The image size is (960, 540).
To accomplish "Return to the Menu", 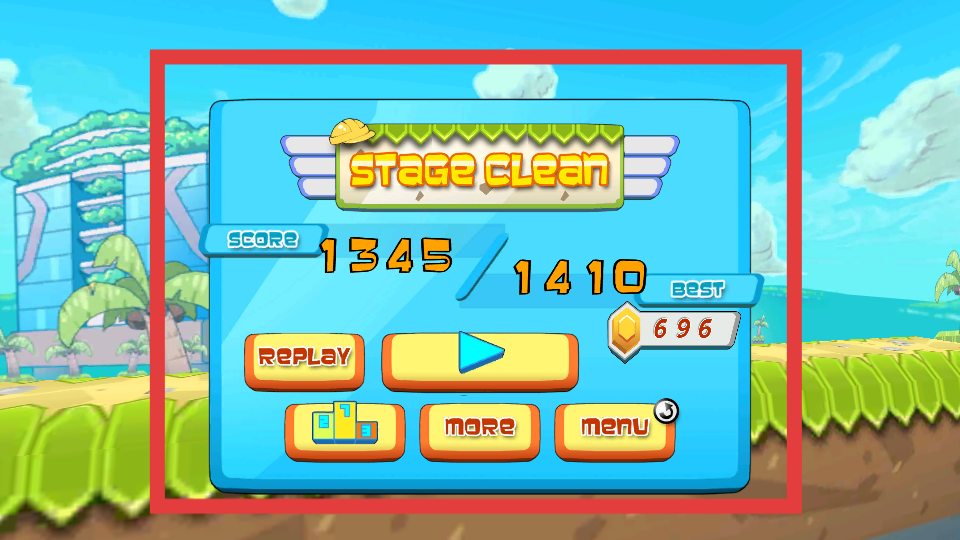I will click(614, 429).
